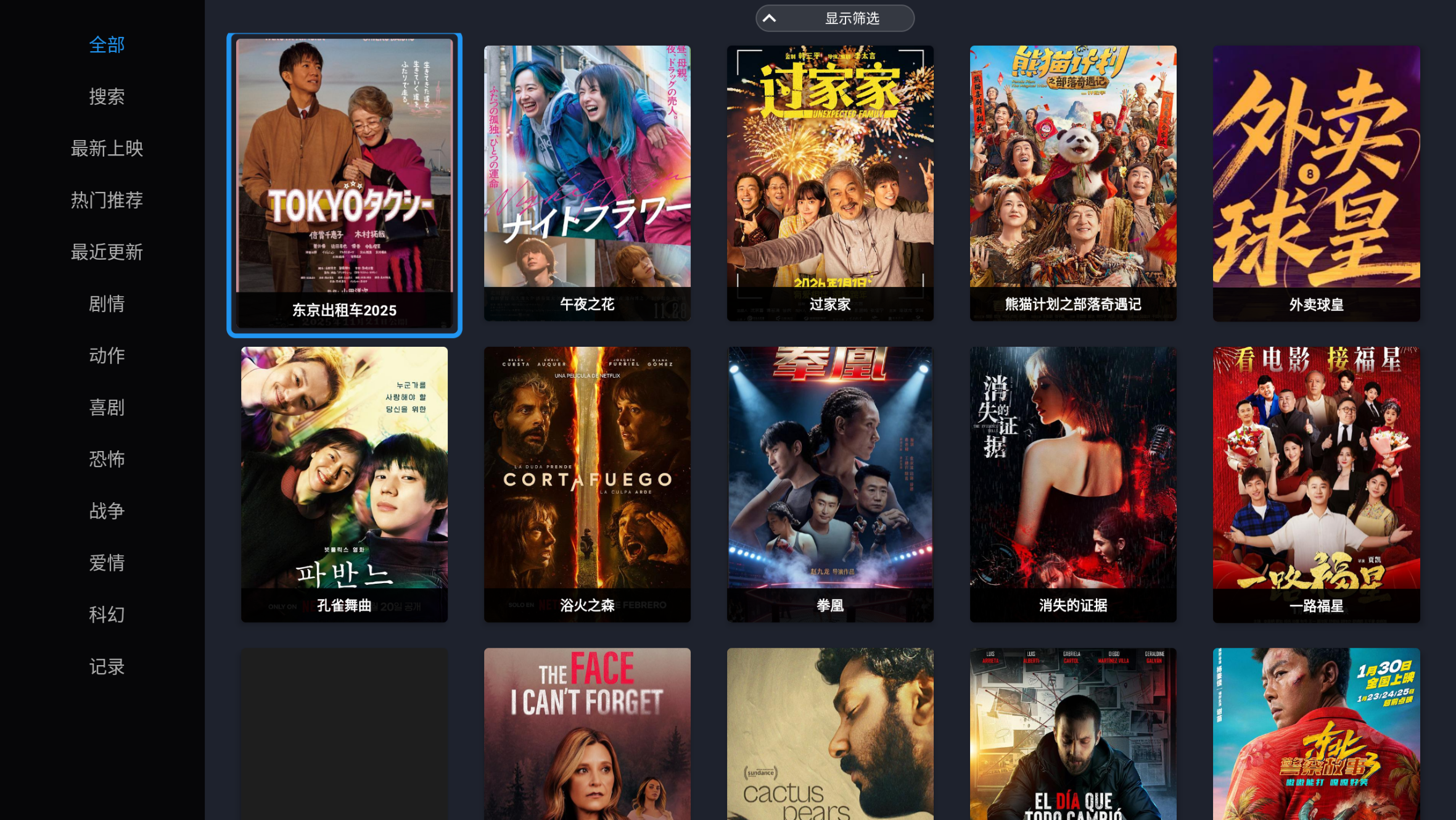The height and width of the screenshot is (820, 1456).
Task: Show 动作 movies
Action: [107, 356]
